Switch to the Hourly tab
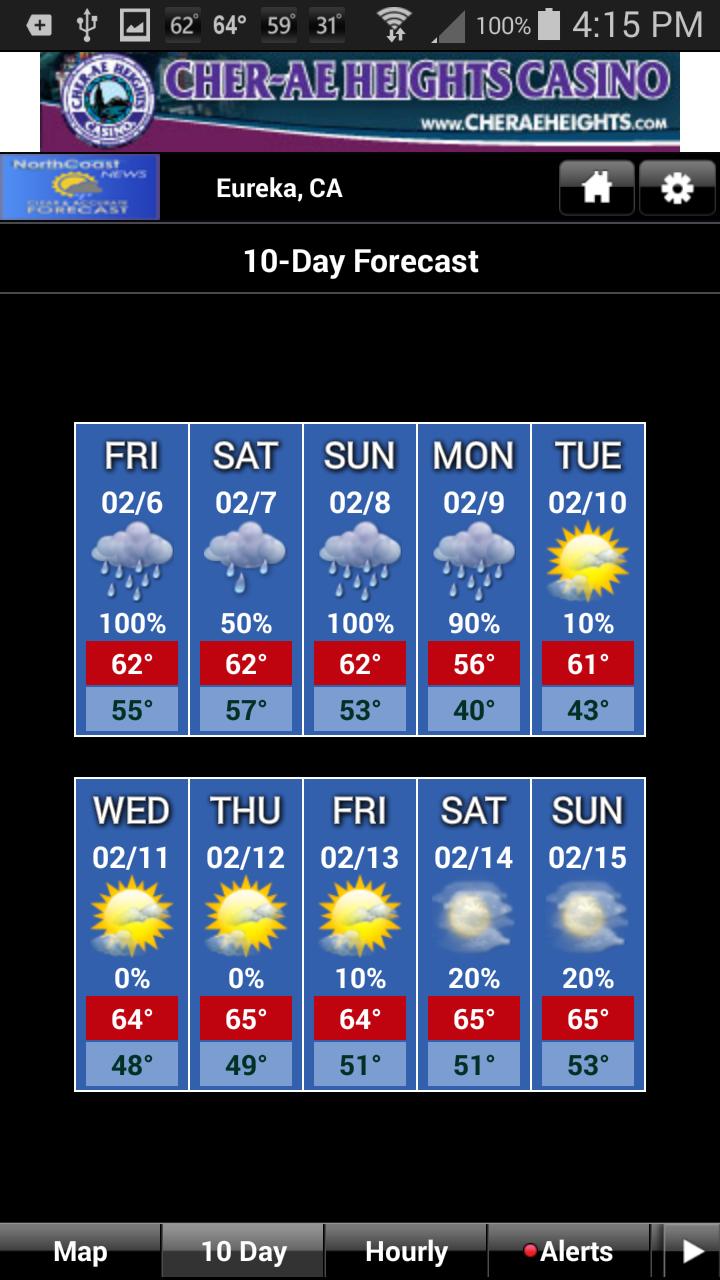 coord(406,1251)
